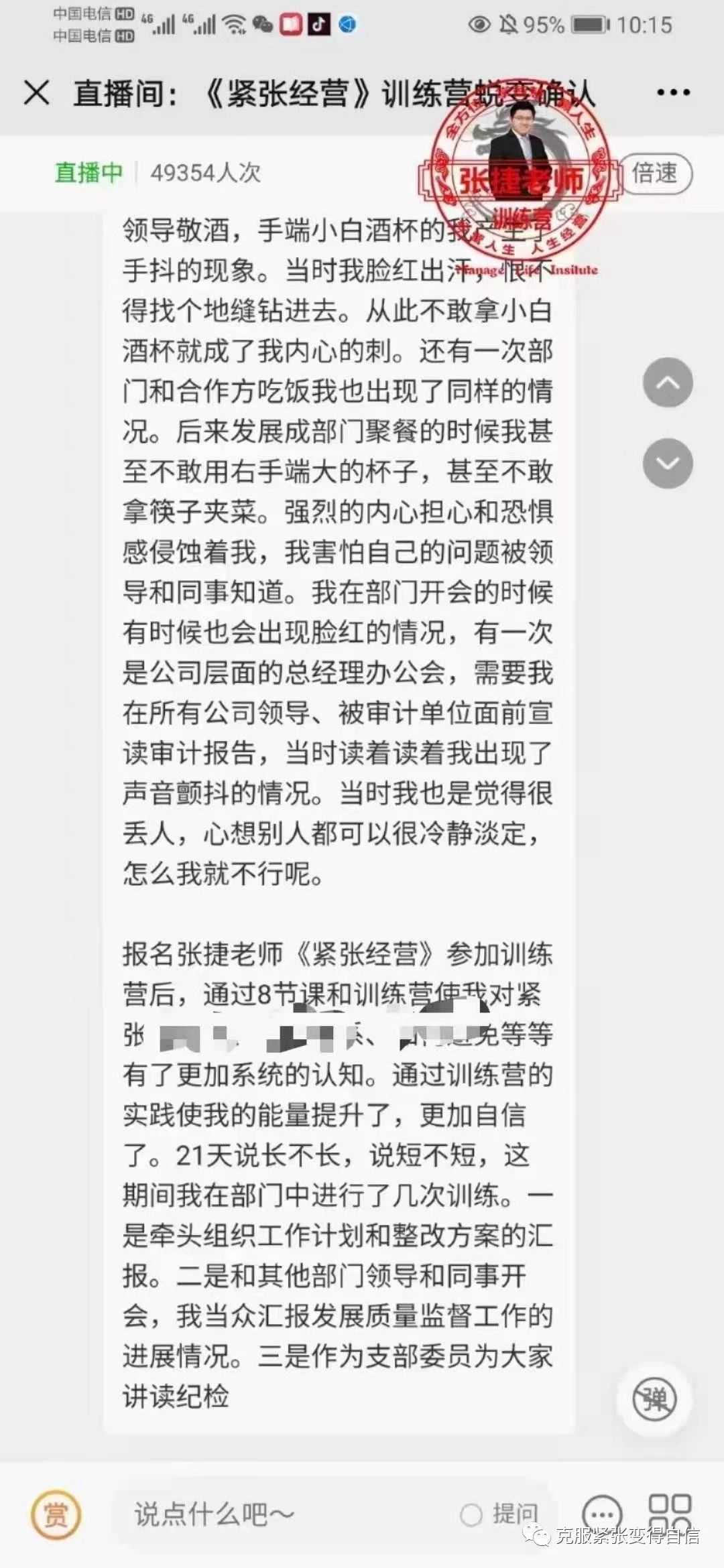Close the live room page
The width and height of the screenshot is (724, 1568).
37,92
